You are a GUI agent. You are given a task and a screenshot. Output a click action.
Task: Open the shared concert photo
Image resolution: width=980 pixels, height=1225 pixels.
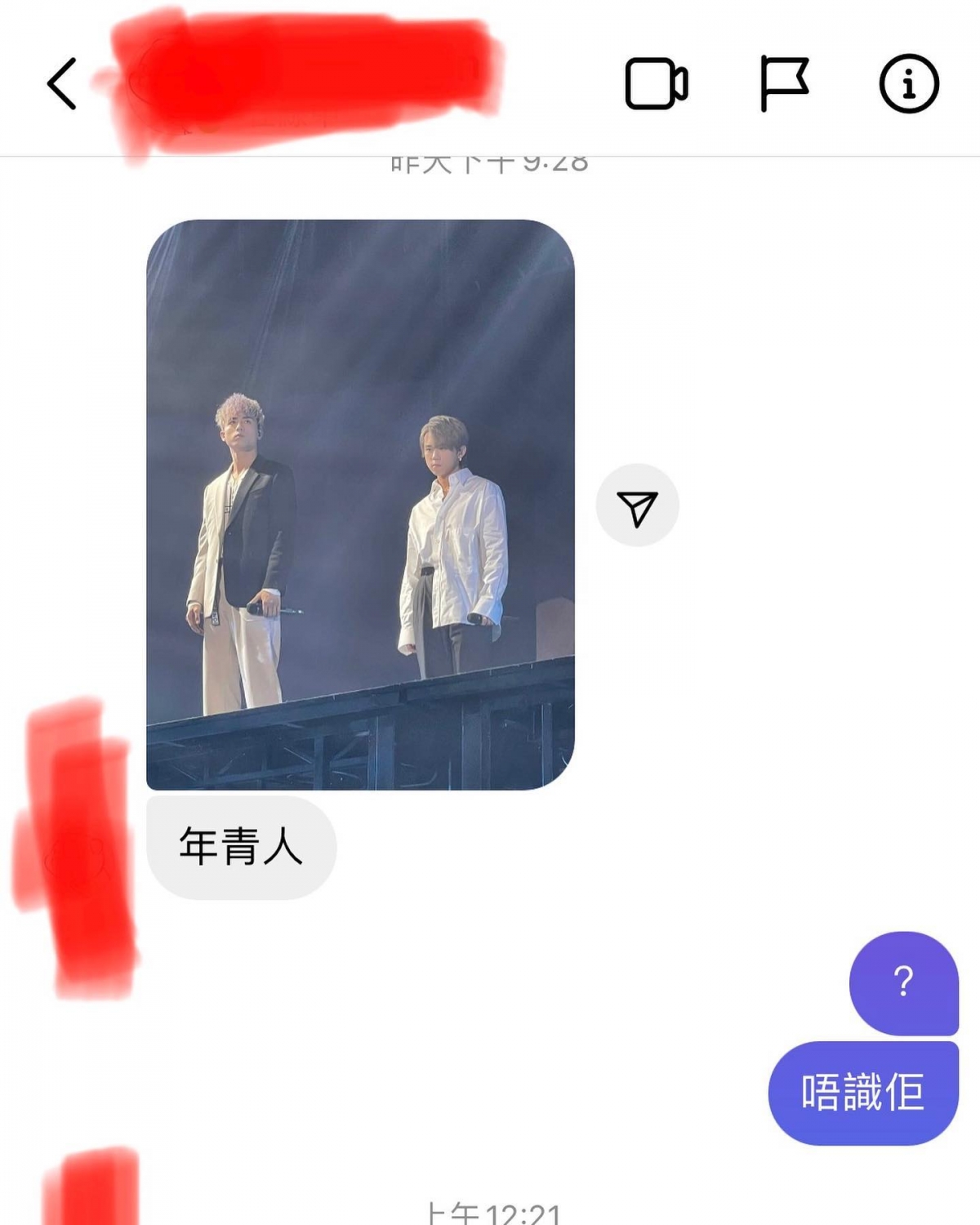360,505
